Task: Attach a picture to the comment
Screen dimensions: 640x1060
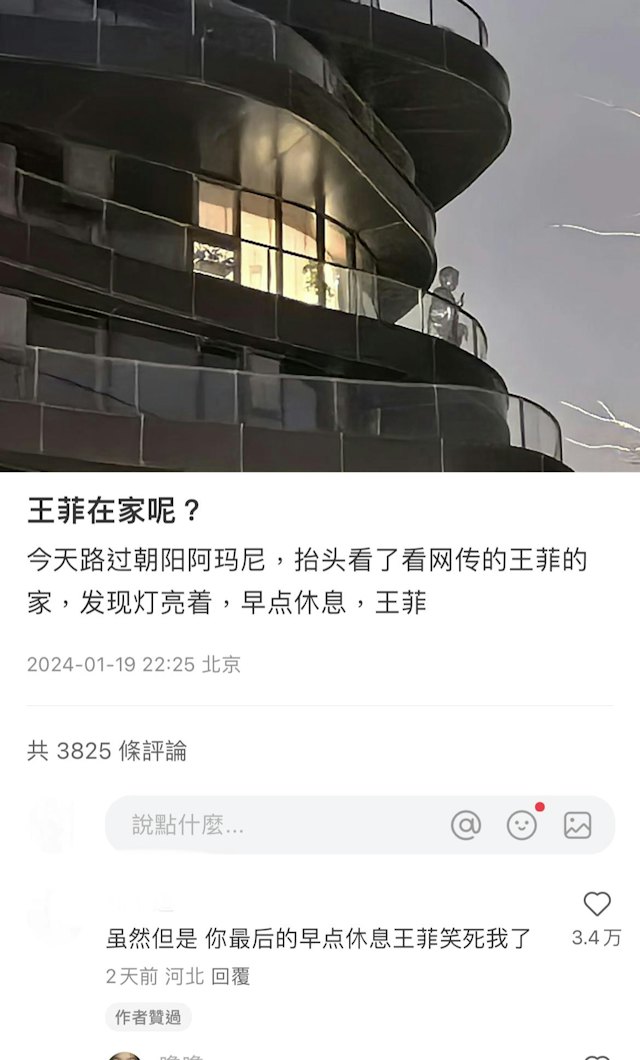Action: tap(577, 825)
